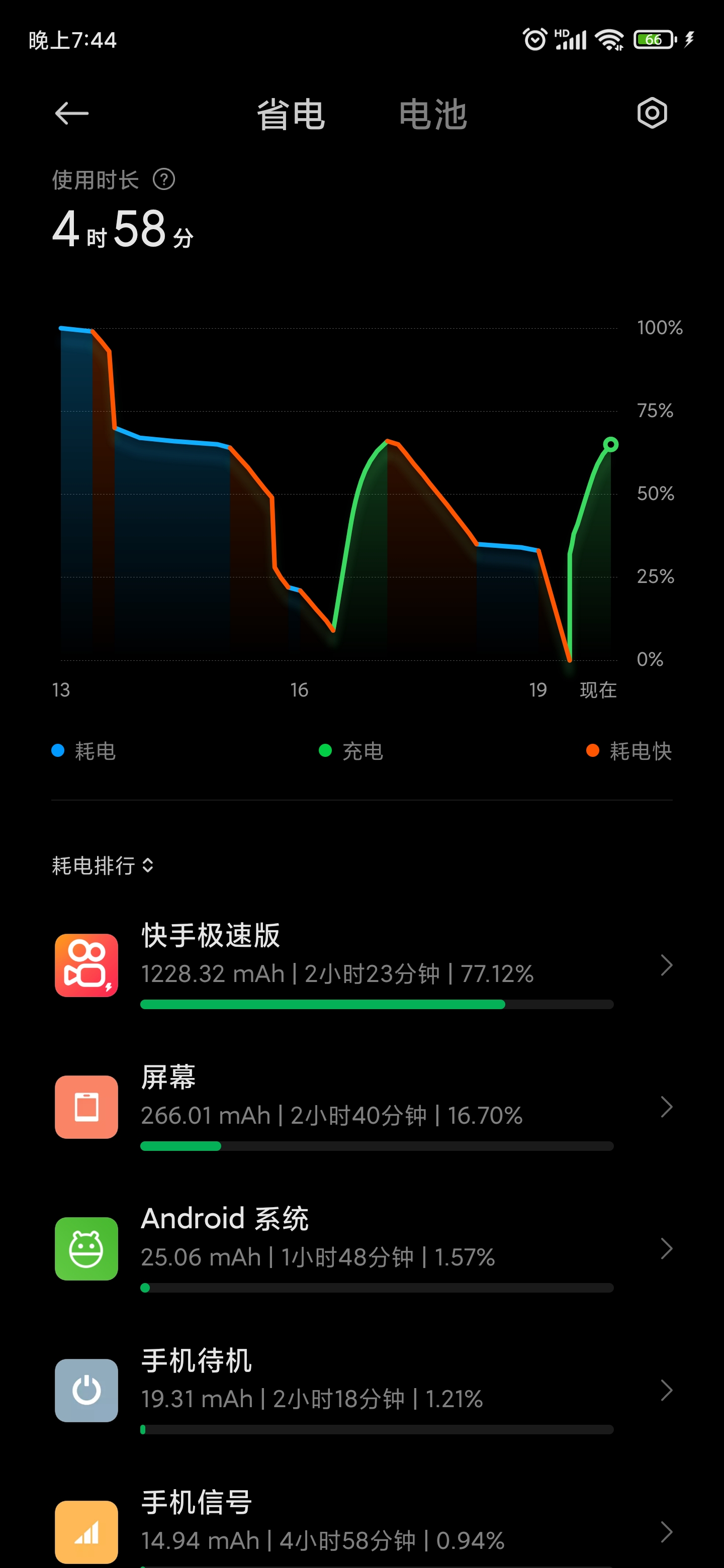Open battery settings gear icon
The height and width of the screenshot is (1568, 724).
pyautogui.click(x=652, y=113)
